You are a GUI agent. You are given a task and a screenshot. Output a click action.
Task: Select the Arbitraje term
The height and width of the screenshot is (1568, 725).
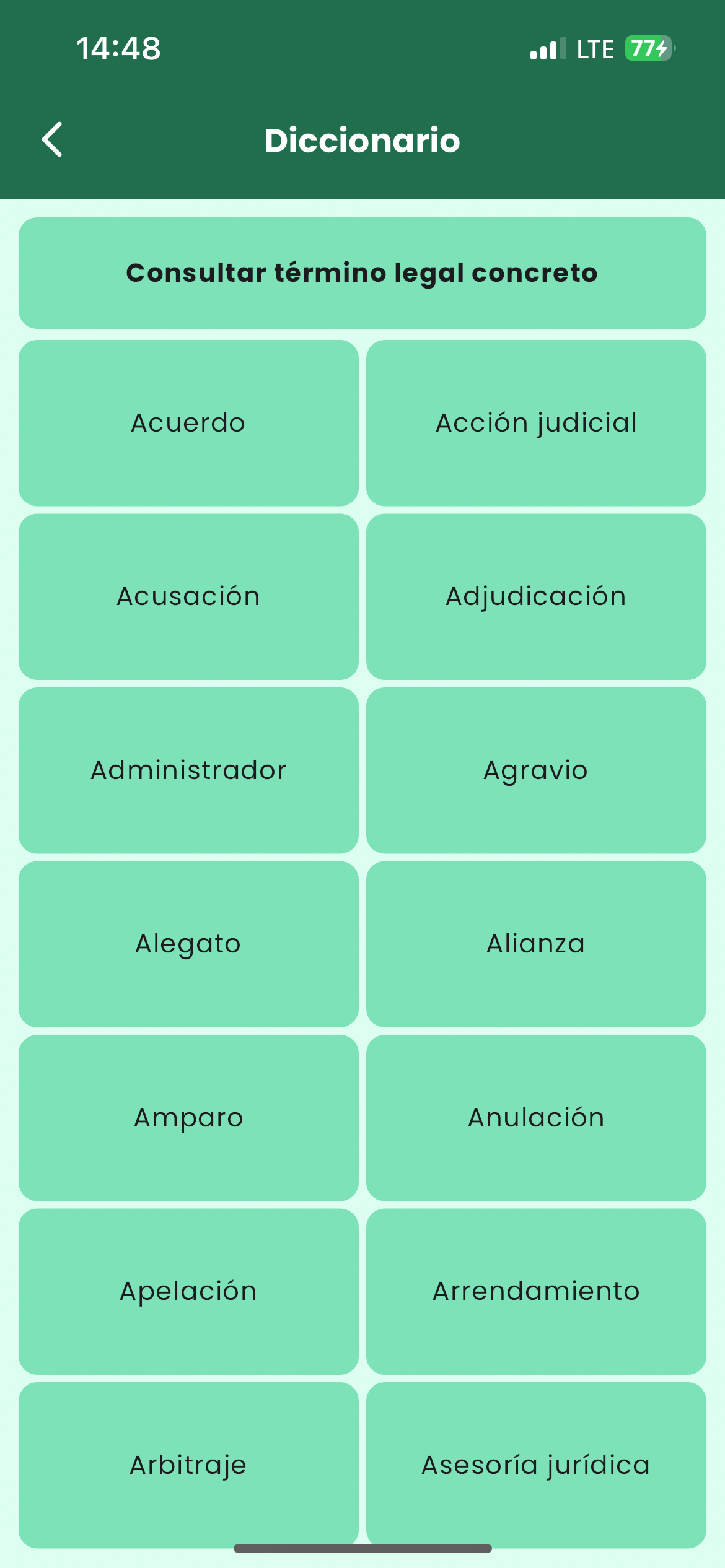(188, 1465)
